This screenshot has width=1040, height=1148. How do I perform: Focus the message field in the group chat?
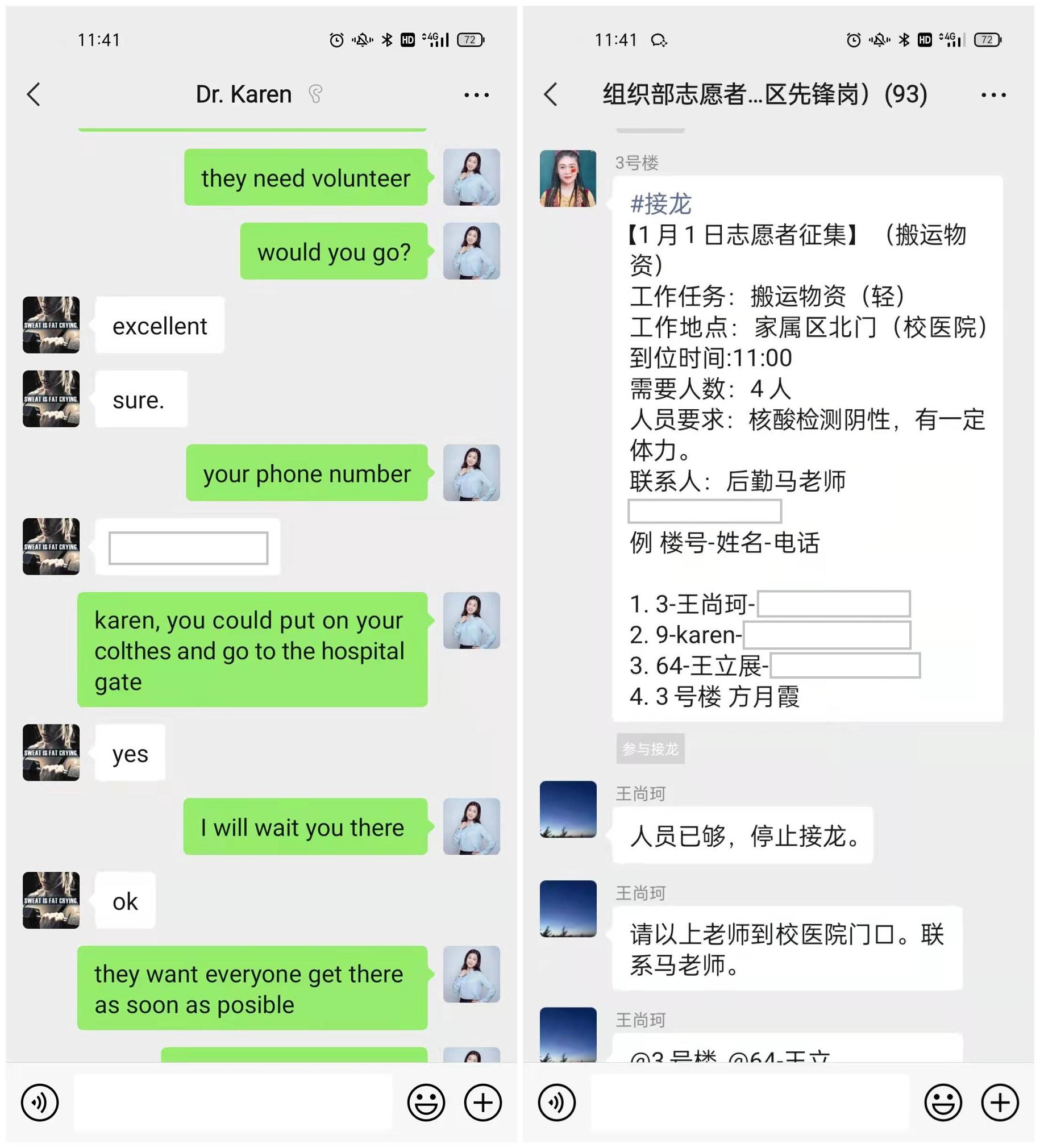[x=750, y=1103]
